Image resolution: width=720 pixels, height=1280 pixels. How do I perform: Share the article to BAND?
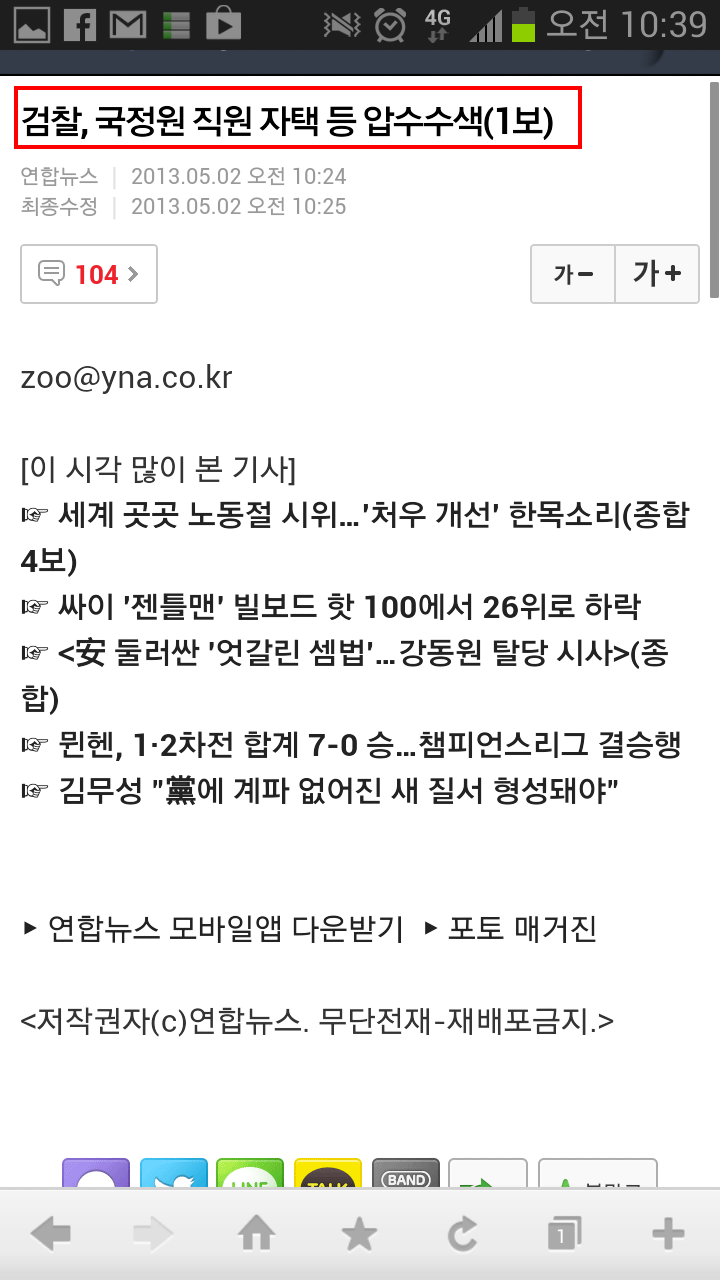406,1174
